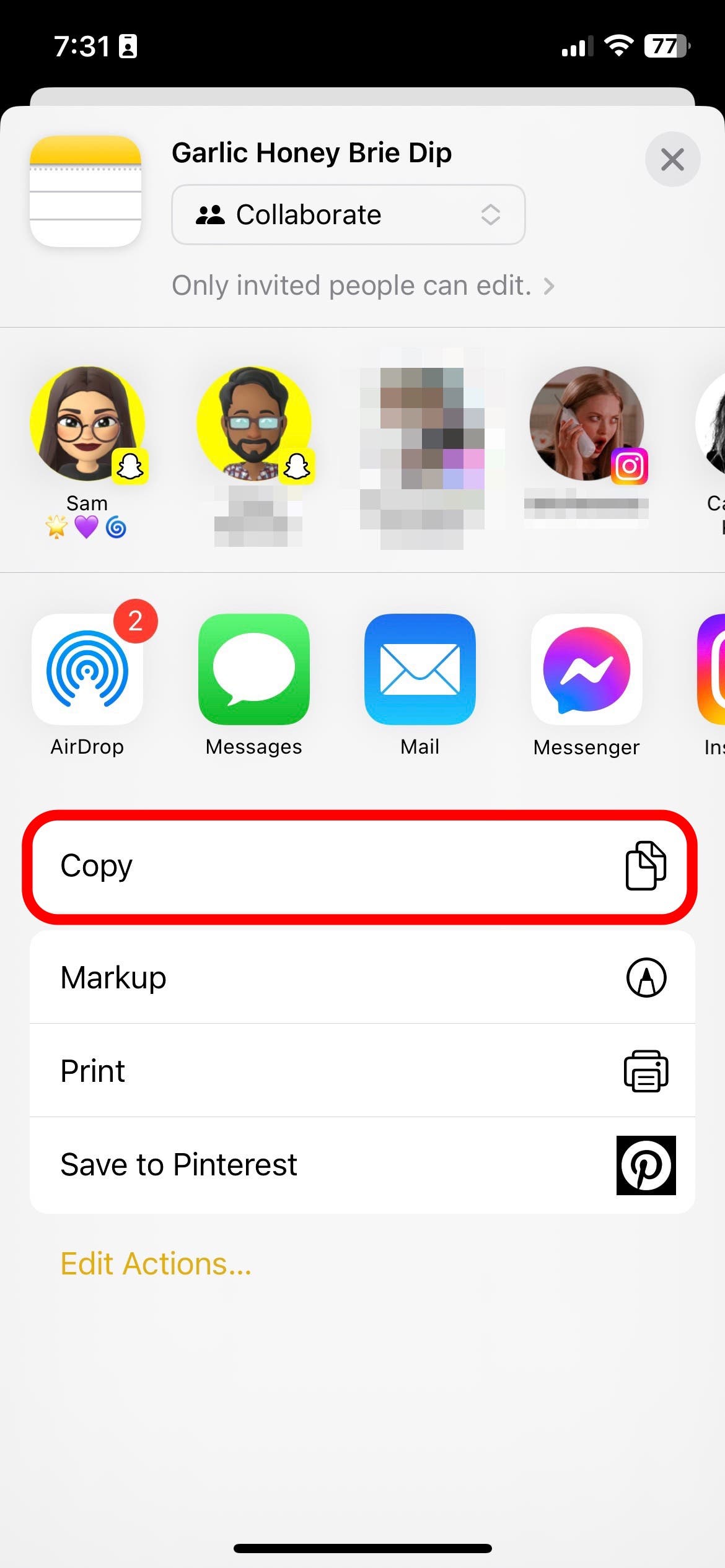Copy the note link
This screenshot has height=1568, width=725.
(359, 866)
